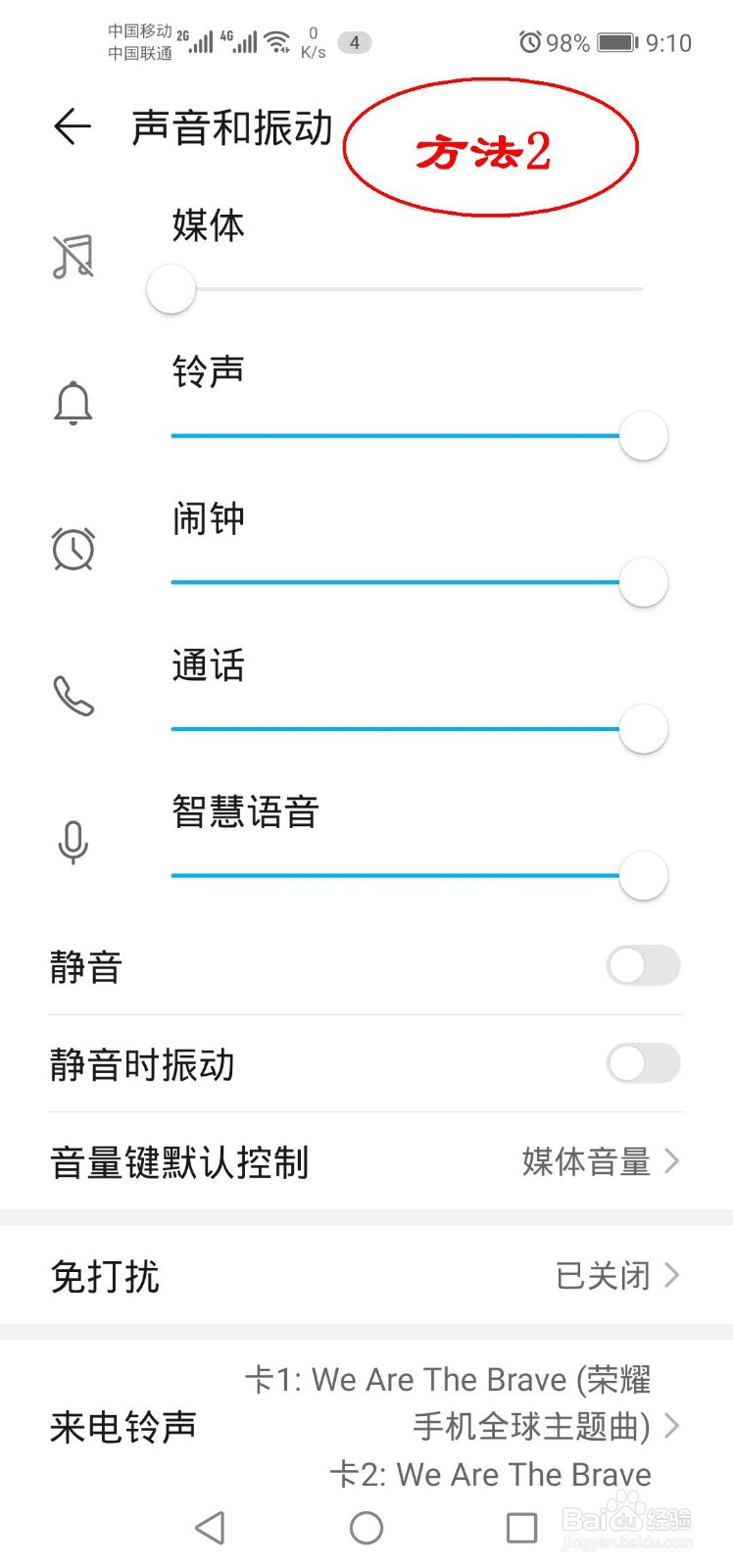Screen dimensions: 733x1568
Task: Open recent apps from navigation bar
Action: [x=521, y=1528]
